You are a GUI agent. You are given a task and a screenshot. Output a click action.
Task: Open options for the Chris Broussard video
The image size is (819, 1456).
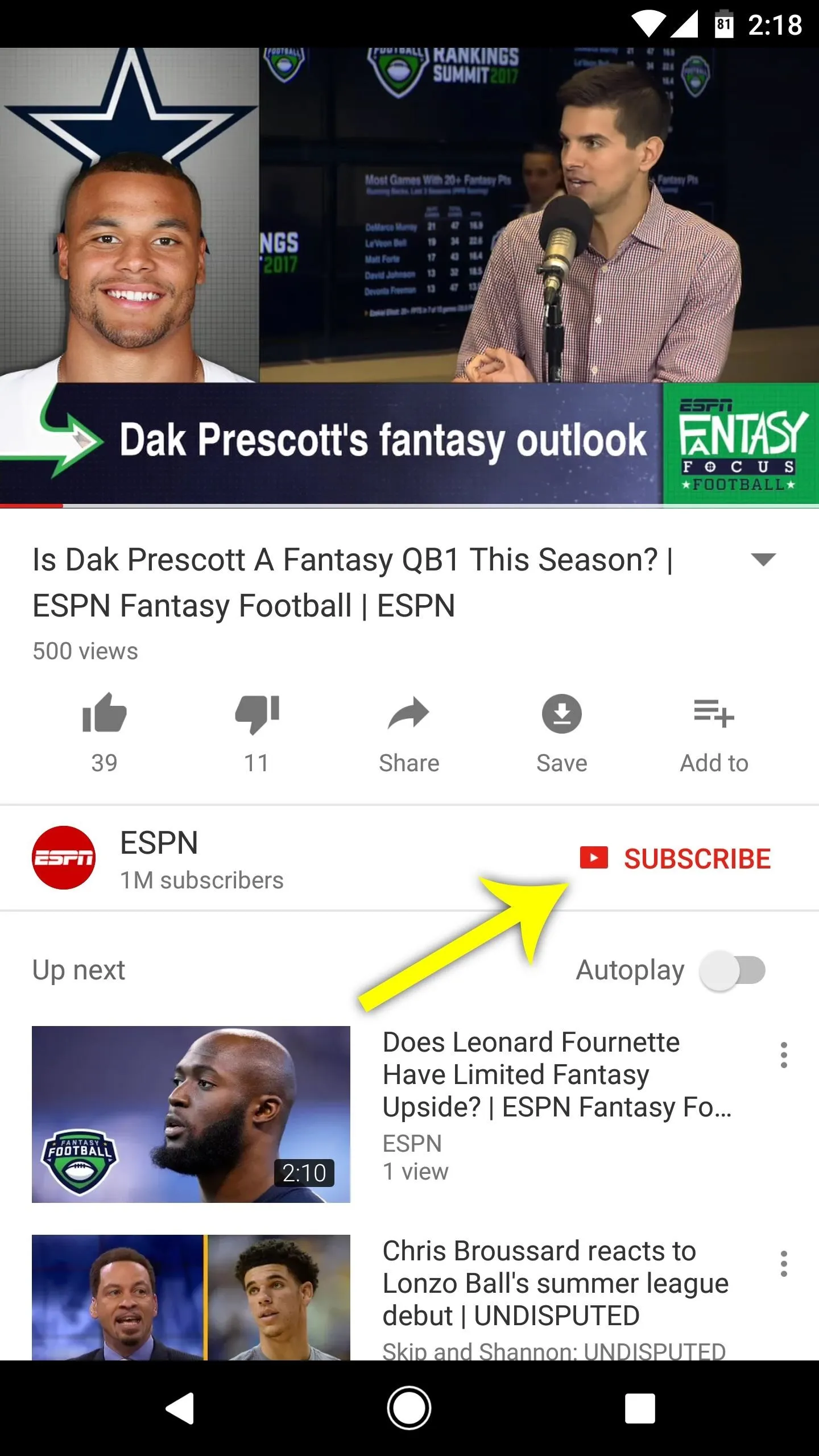point(784,1264)
